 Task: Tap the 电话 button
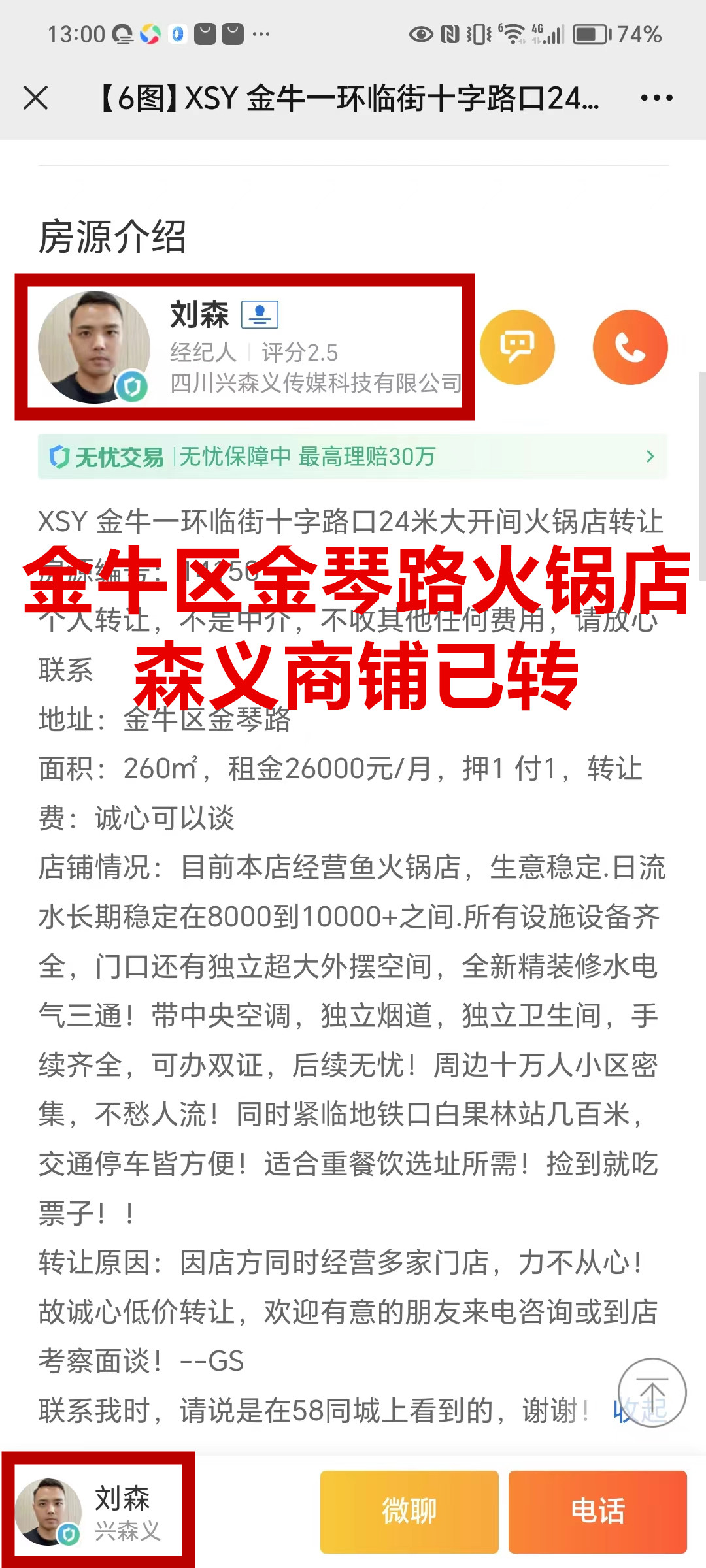pos(597,1511)
